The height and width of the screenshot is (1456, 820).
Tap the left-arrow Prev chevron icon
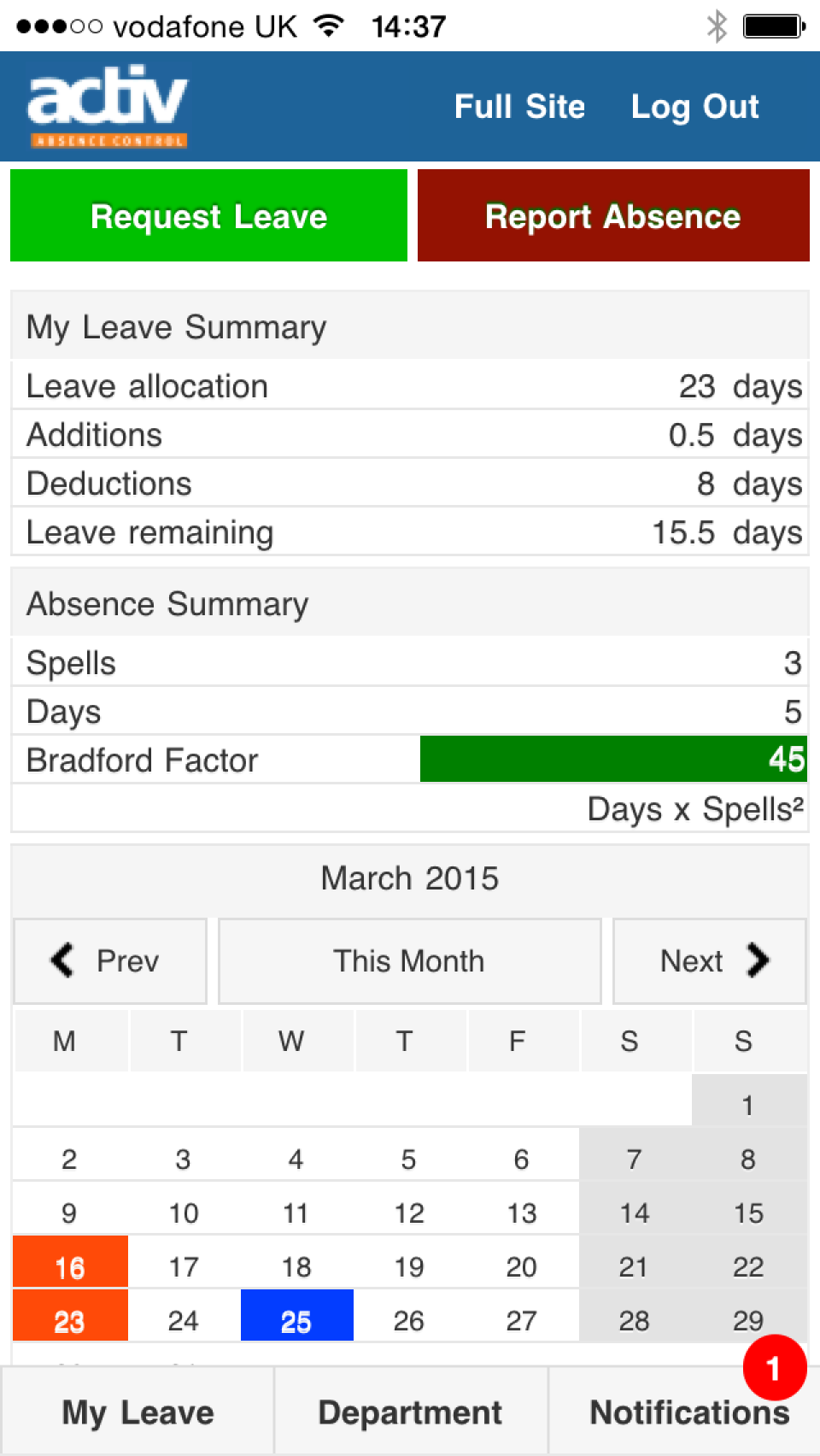click(61, 960)
